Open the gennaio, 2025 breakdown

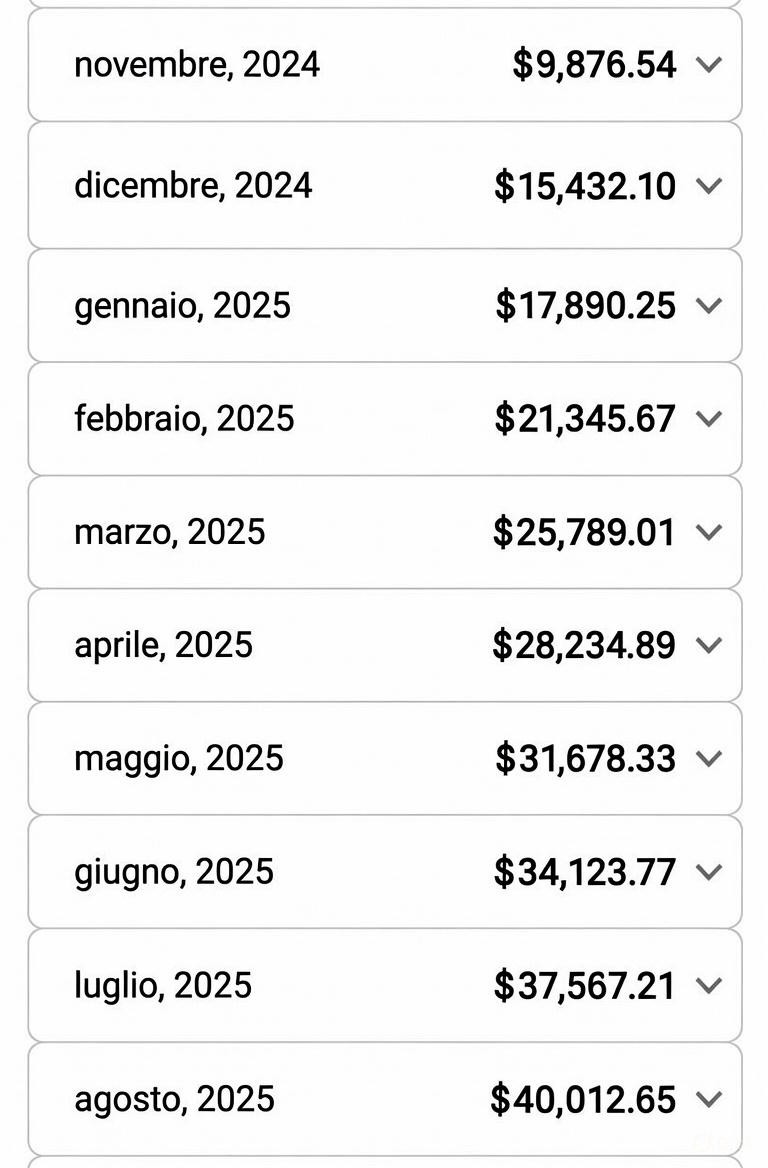(708, 306)
